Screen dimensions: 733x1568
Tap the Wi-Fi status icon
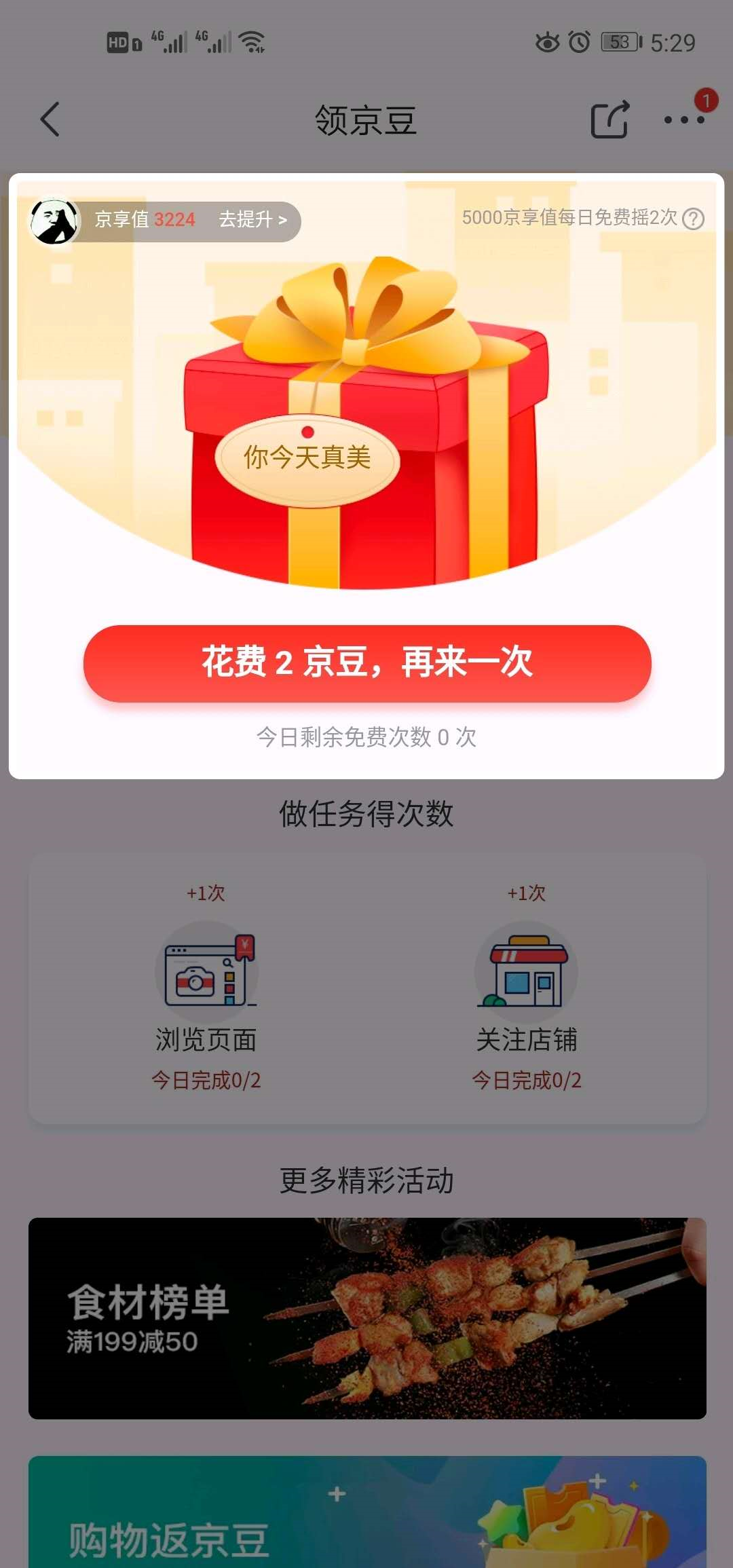pyautogui.click(x=253, y=41)
